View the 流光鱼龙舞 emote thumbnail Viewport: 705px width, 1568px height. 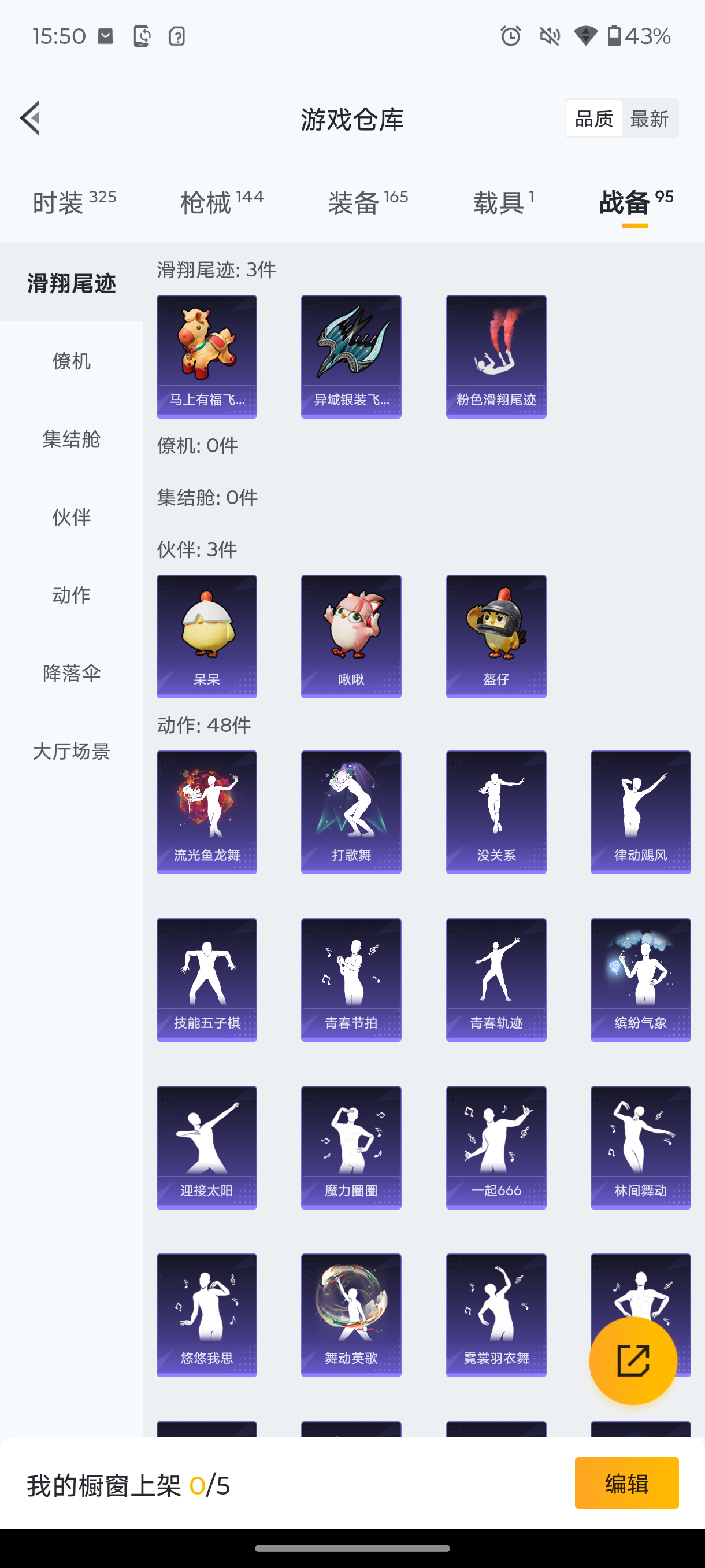click(206, 812)
